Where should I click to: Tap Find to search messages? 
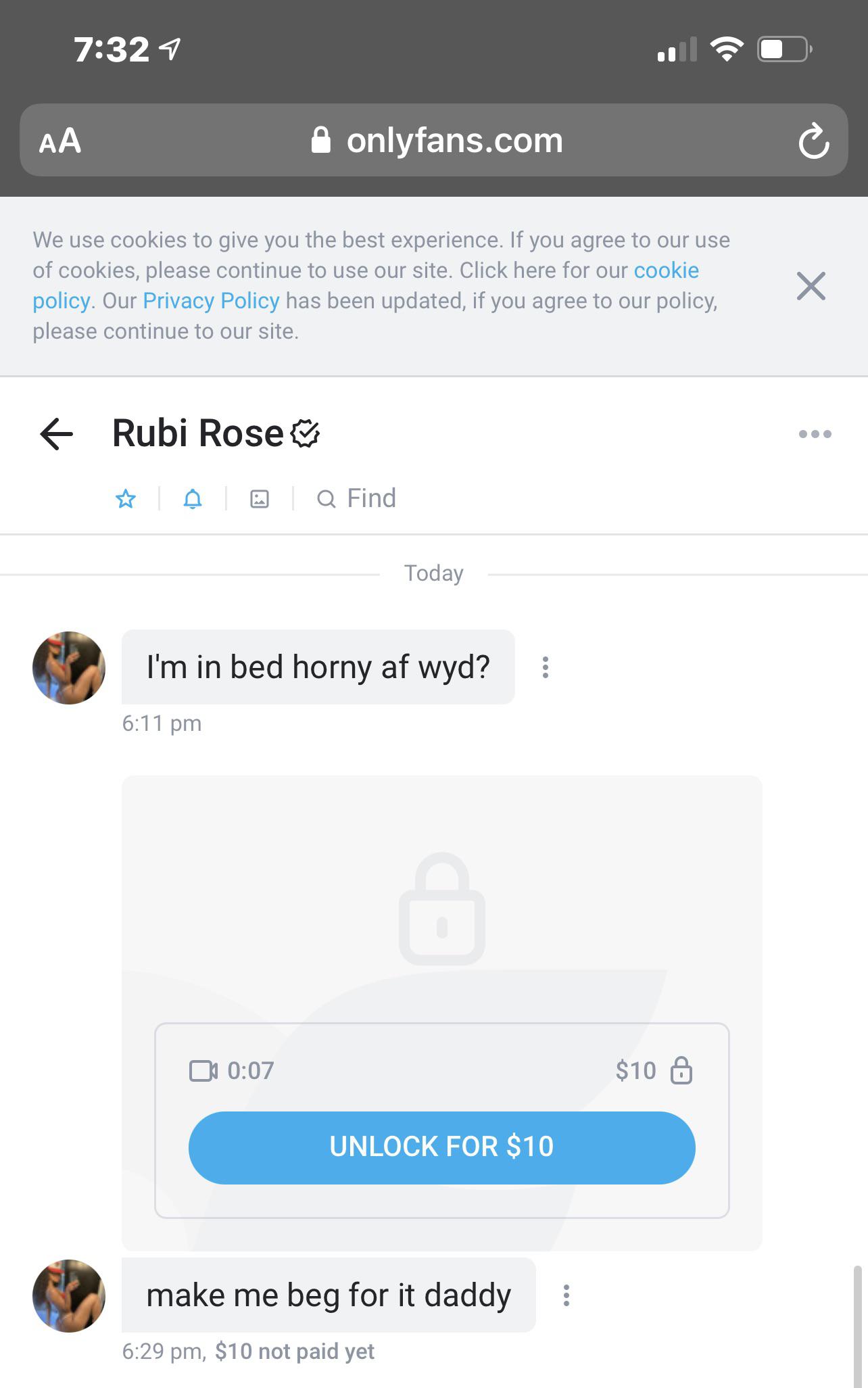pos(357,499)
